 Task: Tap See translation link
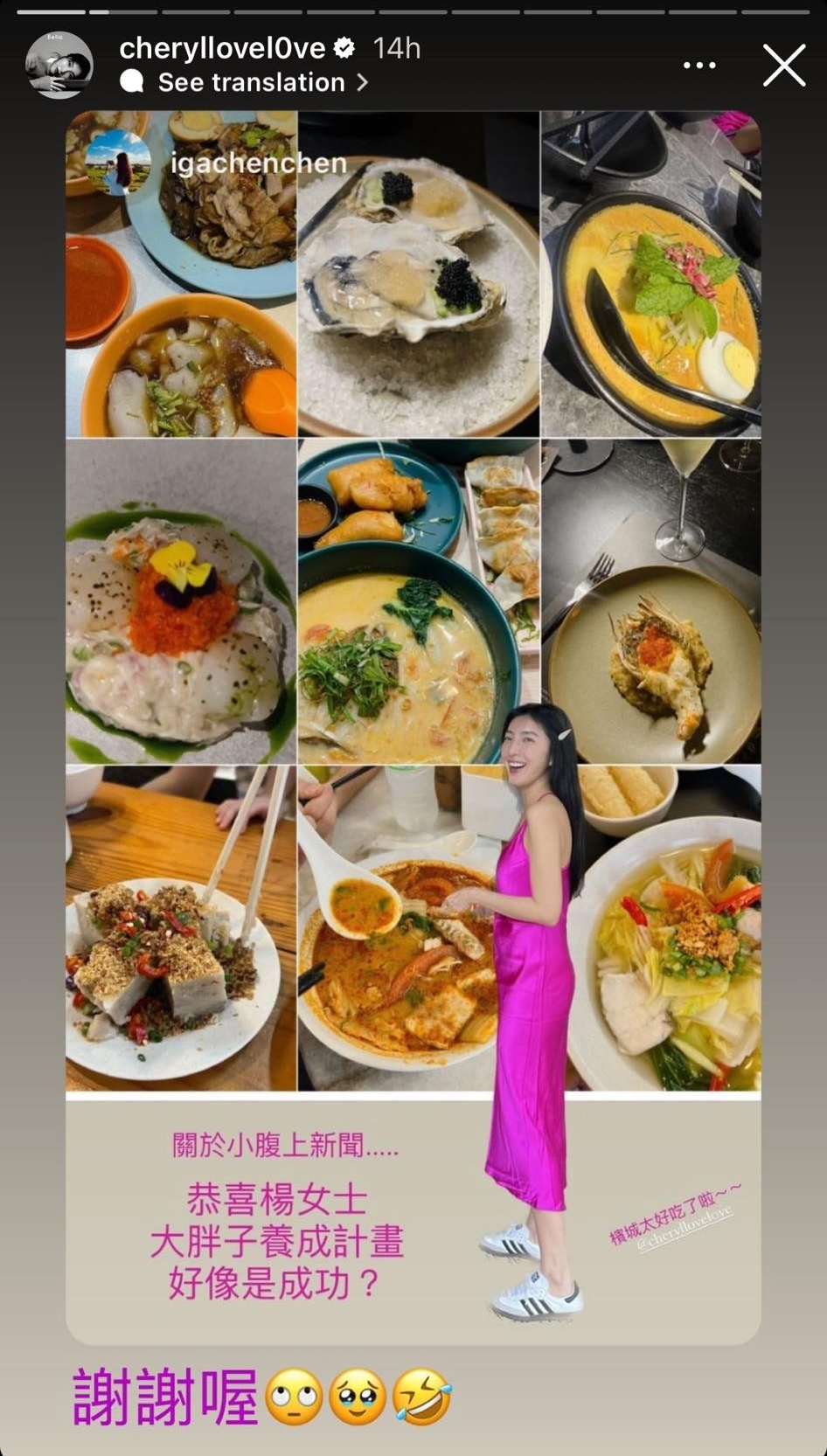tap(251, 82)
